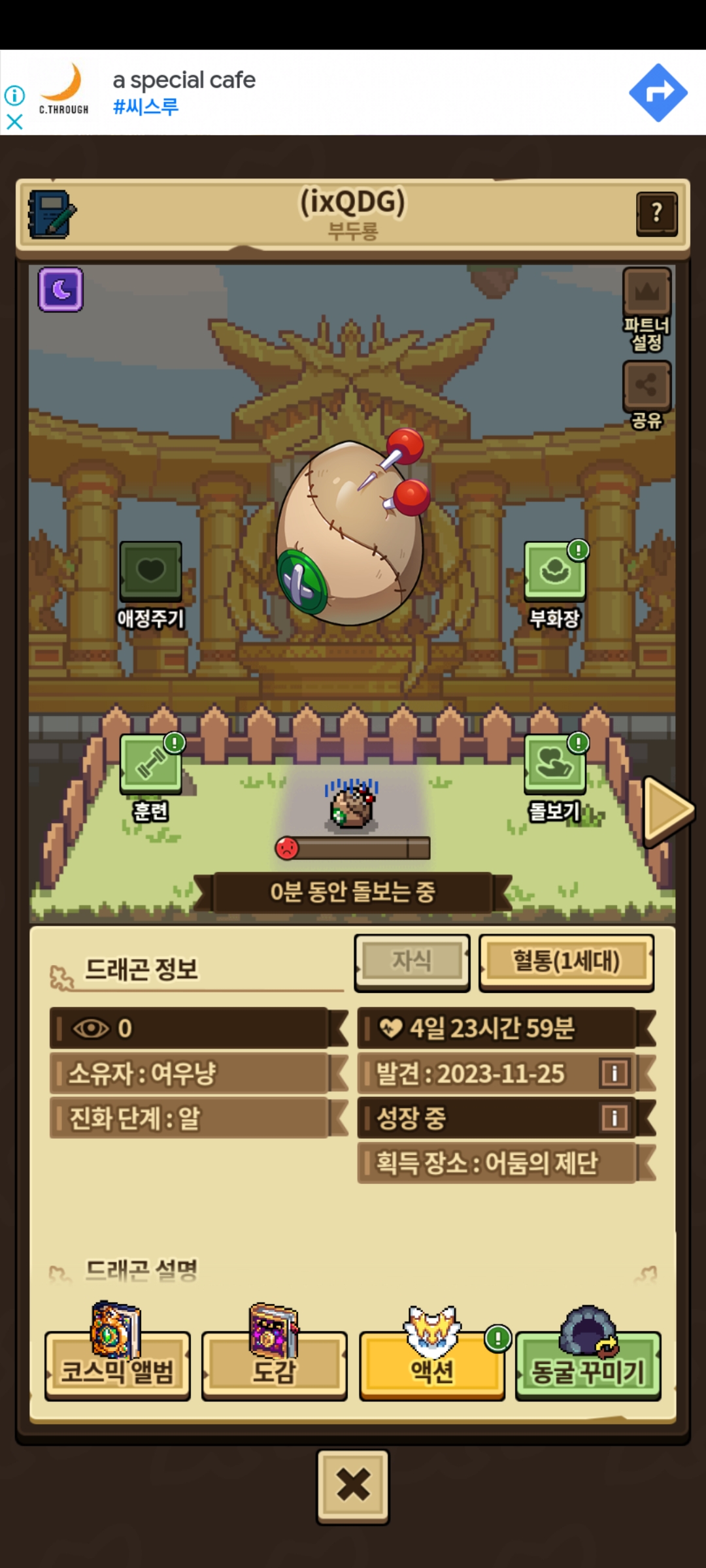
Task: Show info for 발견 date
Action: pyautogui.click(x=614, y=1073)
